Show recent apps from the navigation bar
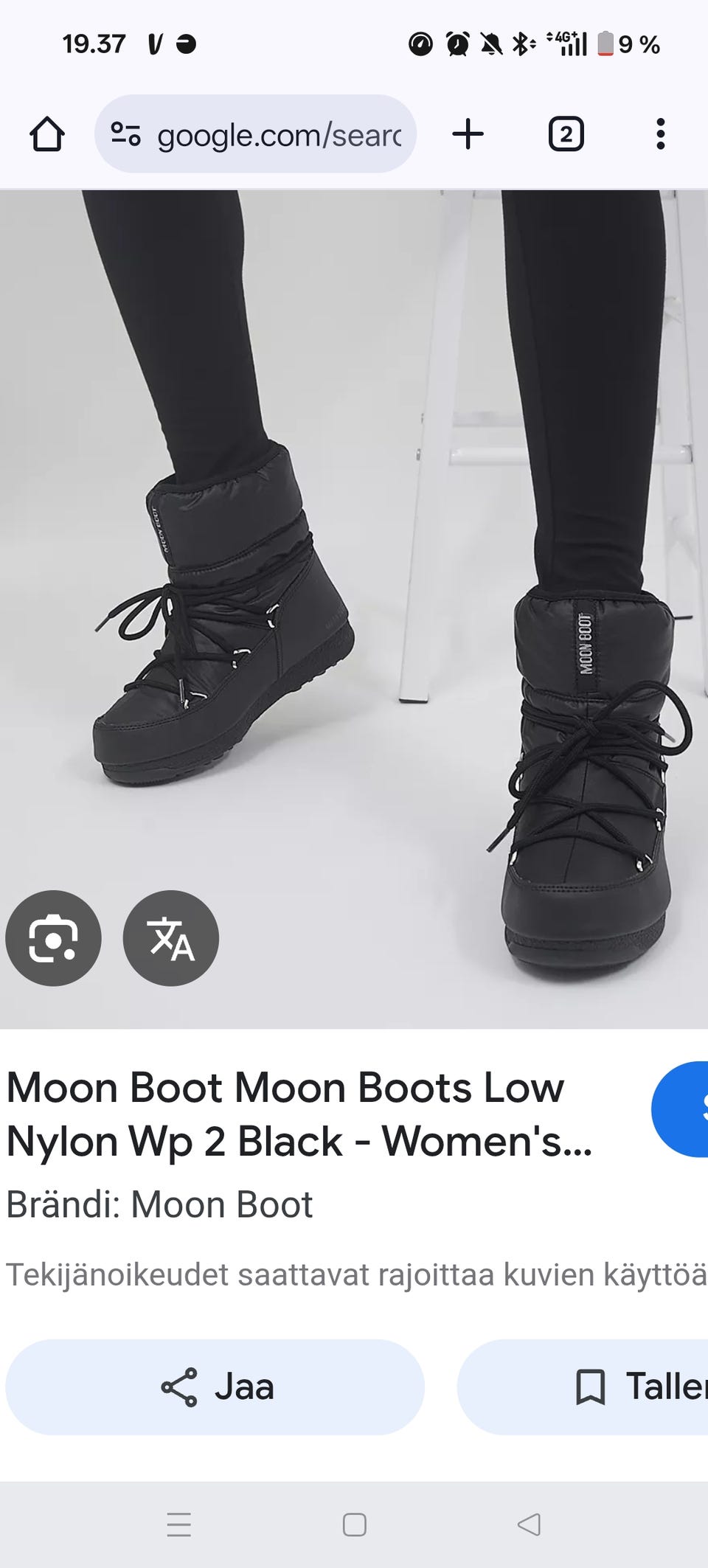708x1568 pixels. coord(178,1524)
